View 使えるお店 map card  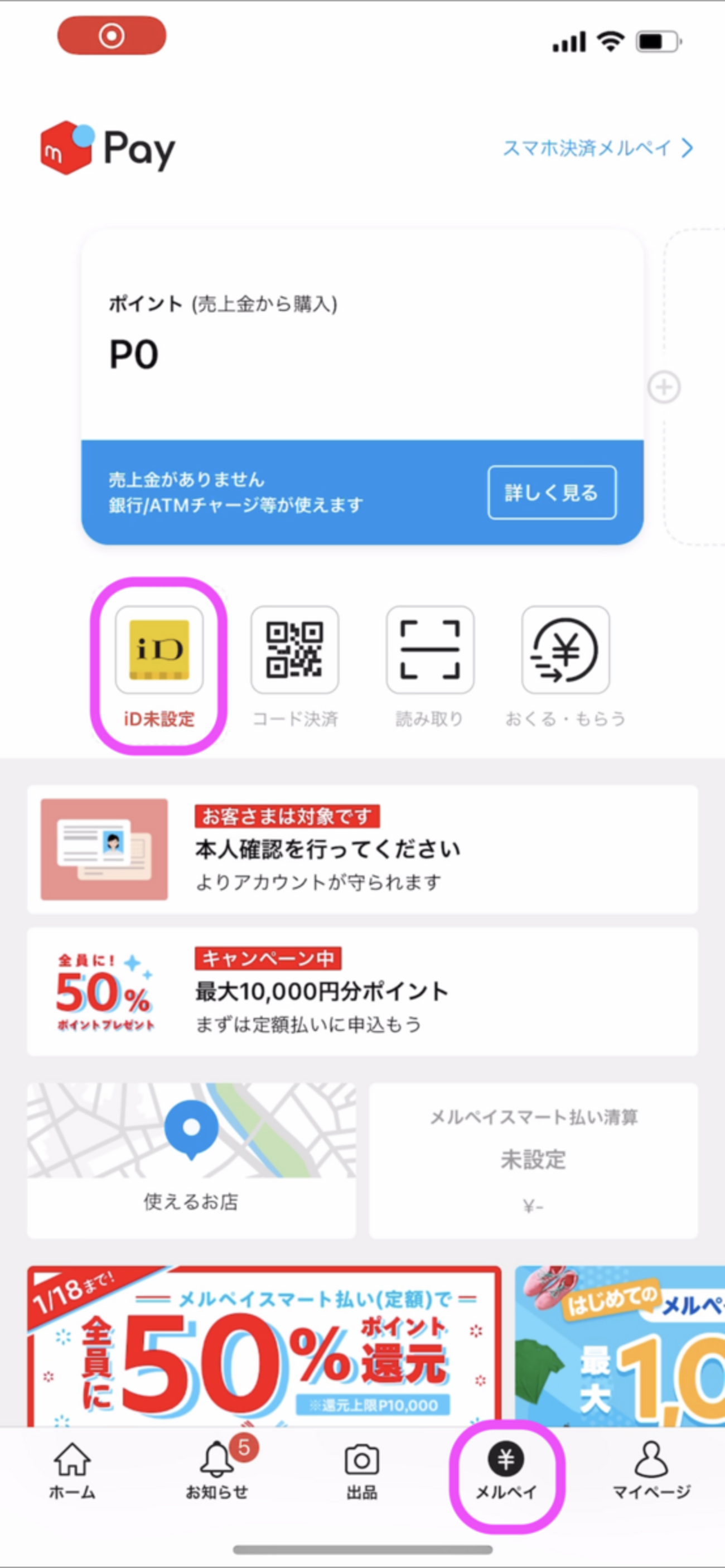pyautogui.click(x=191, y=1160)
